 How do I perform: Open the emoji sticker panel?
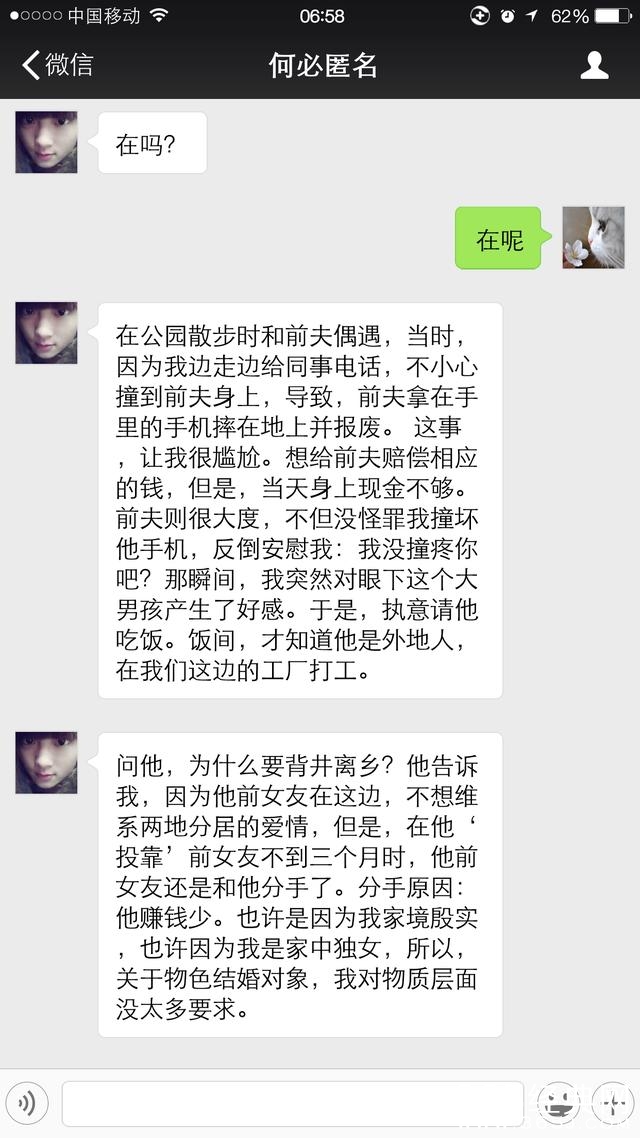559,1103
